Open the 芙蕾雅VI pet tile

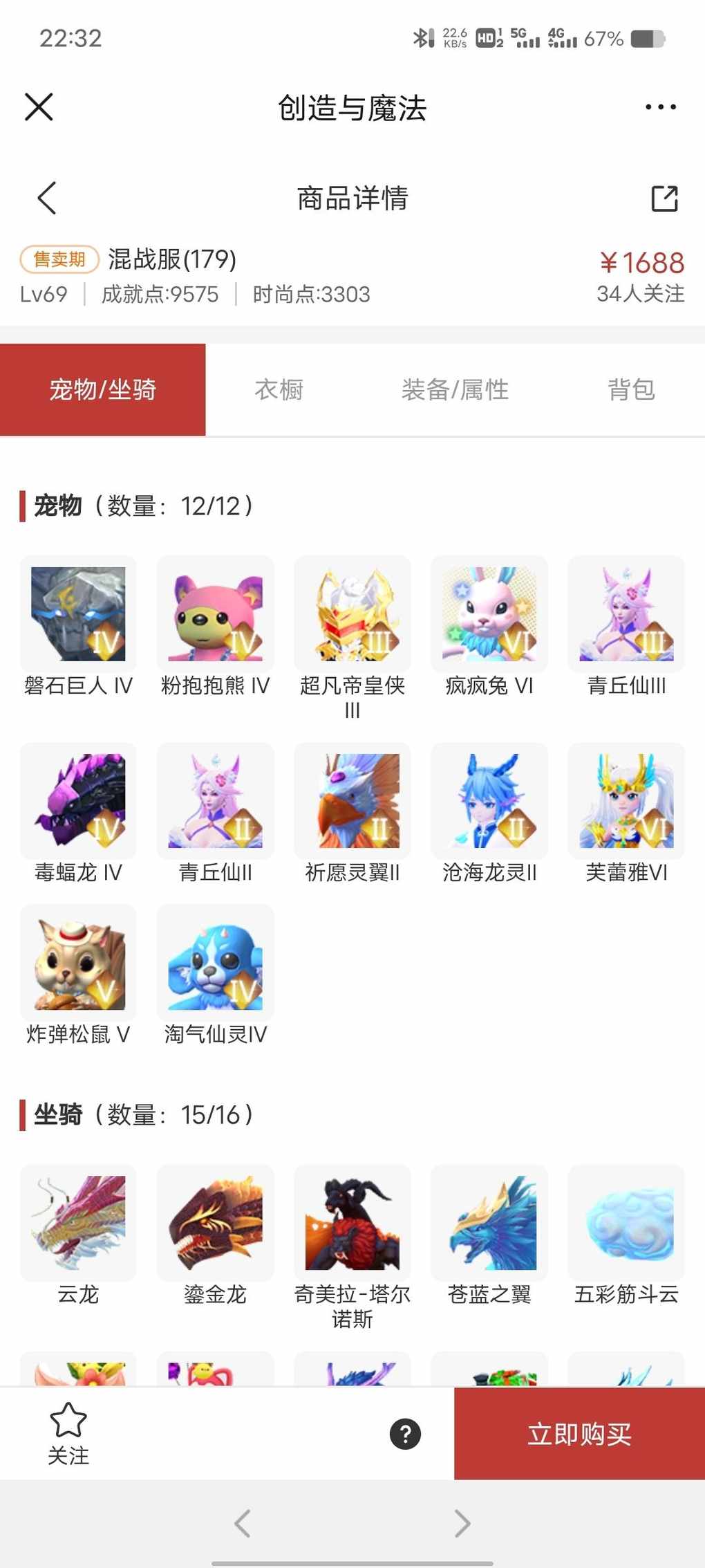626,801
